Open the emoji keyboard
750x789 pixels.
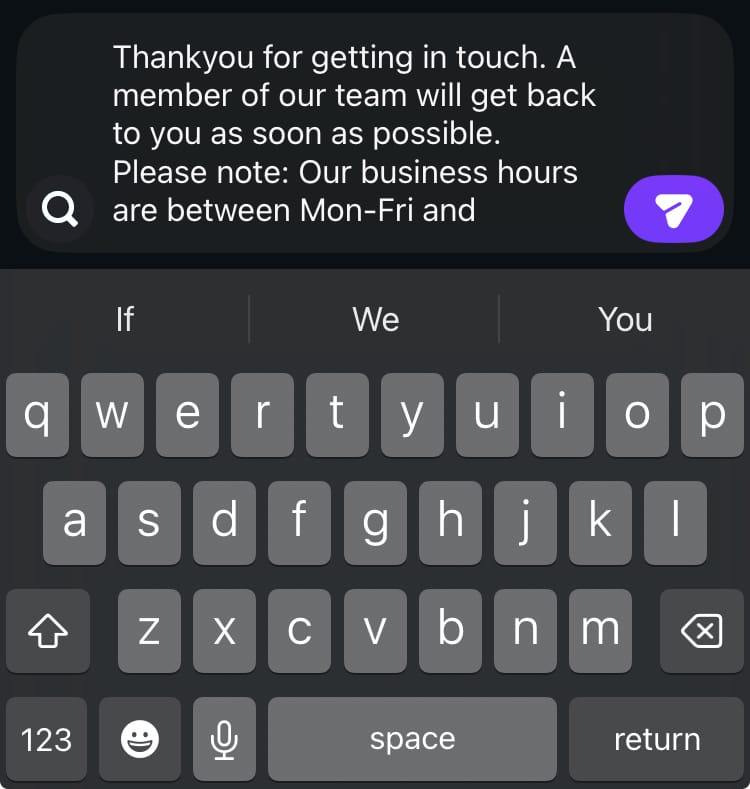click(140, 739)
